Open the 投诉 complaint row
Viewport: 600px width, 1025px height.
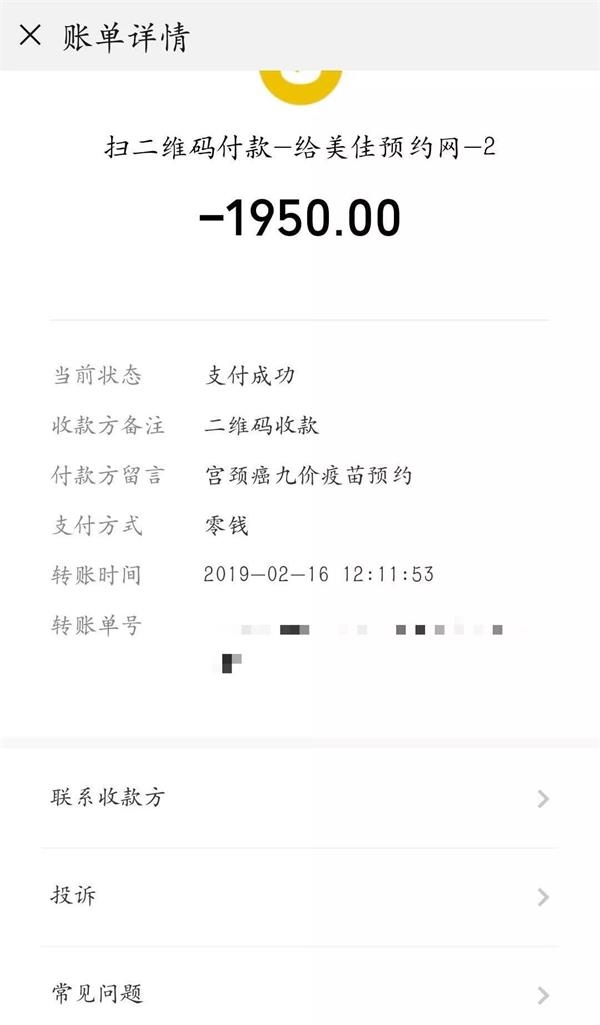[300, 896]
